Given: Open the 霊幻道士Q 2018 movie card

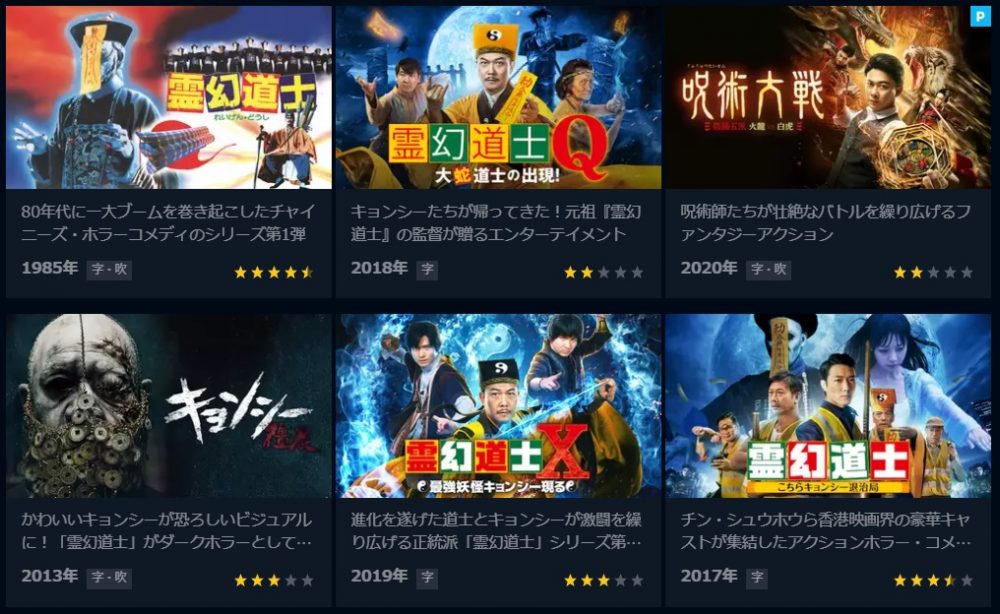Looking at the screenshot, I should (x=498, y=98).
